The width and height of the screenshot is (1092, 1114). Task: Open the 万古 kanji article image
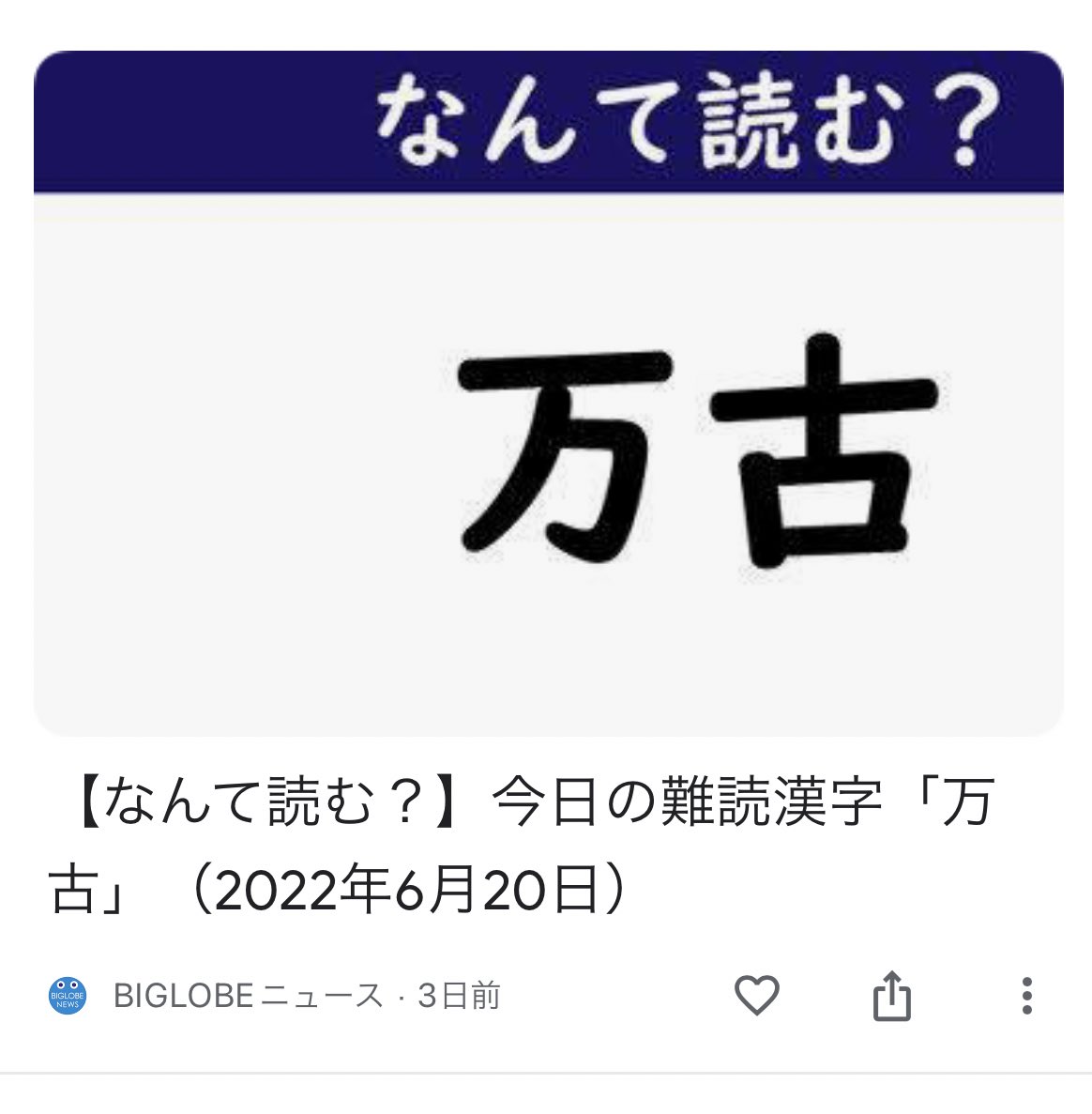(548, 394)
